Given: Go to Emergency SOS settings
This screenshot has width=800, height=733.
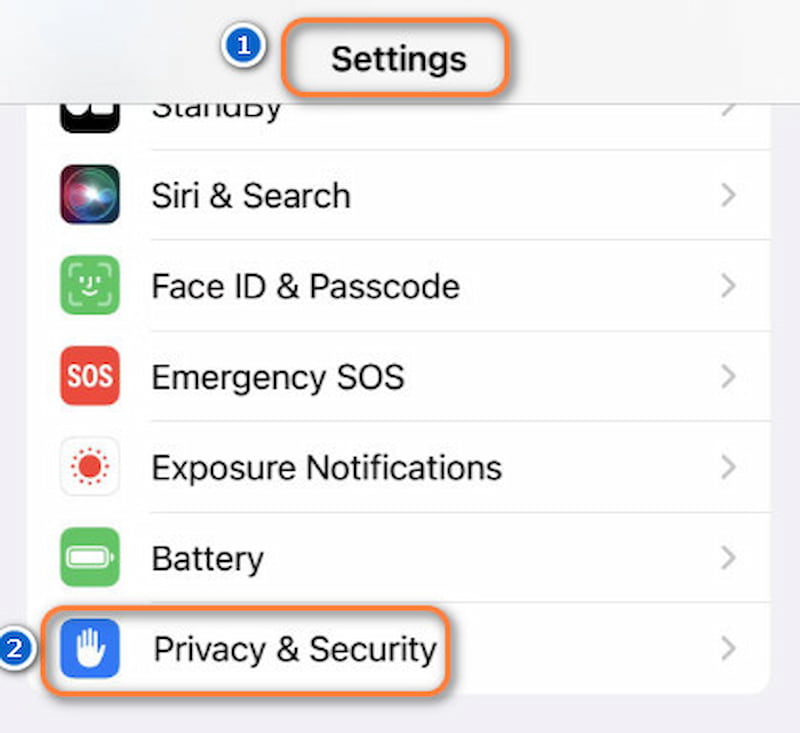Looking at the screenshot, I should 277,377.
